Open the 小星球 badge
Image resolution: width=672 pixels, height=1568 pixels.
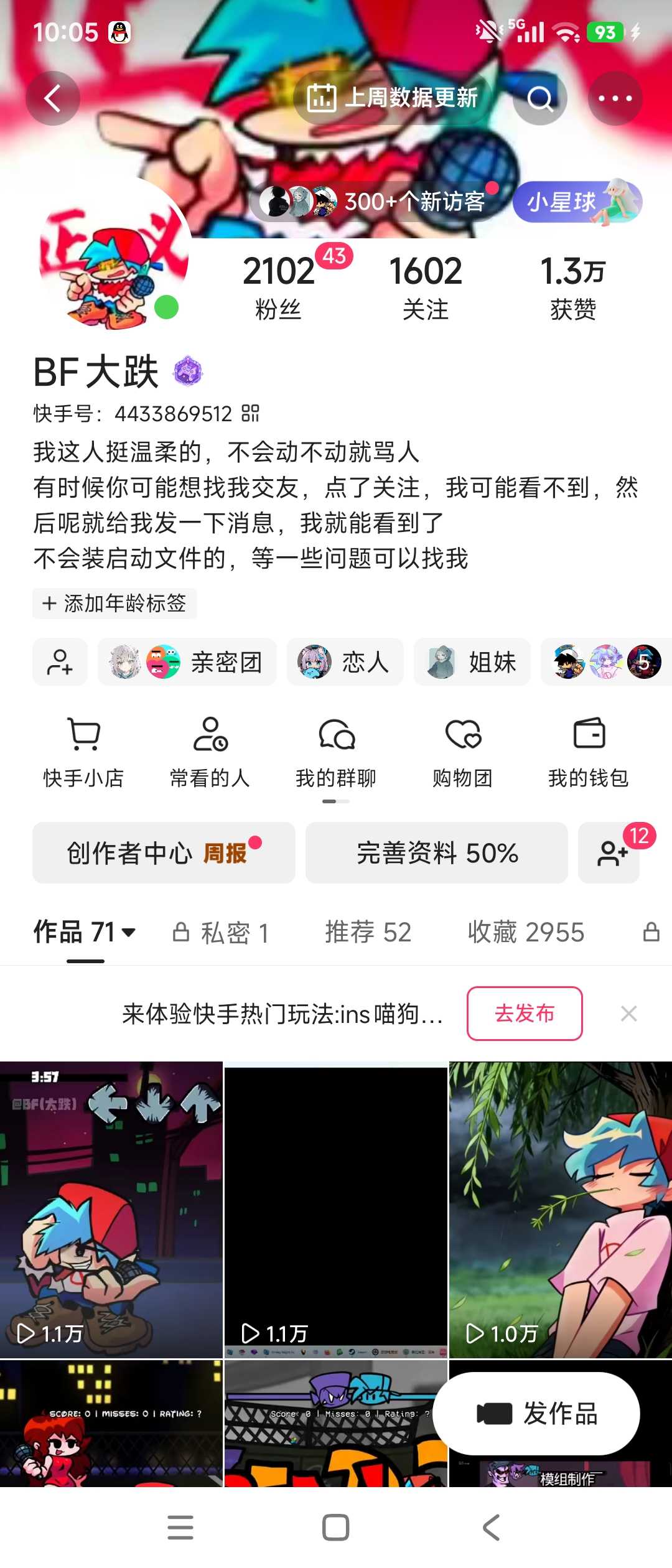point(576,202)
